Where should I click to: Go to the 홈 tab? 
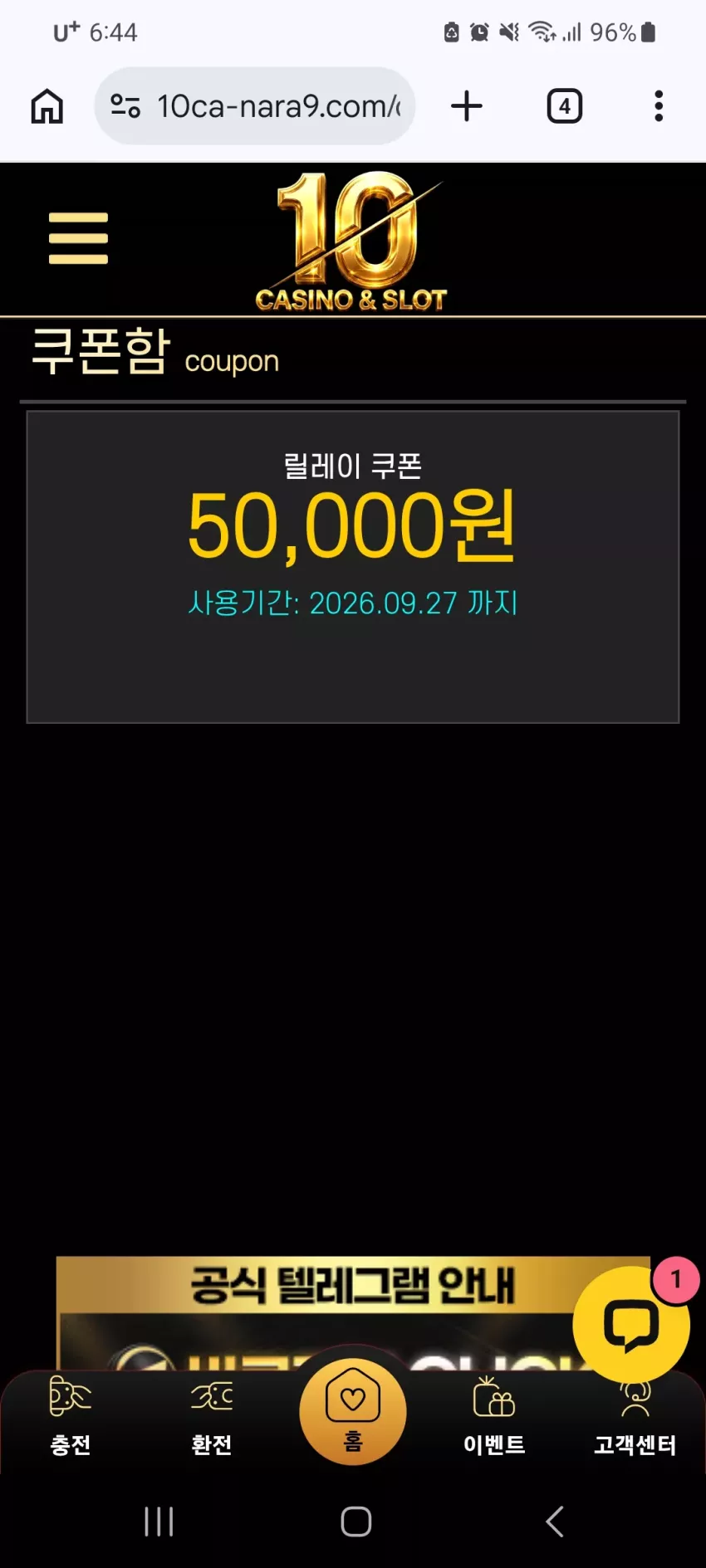(353, 1411)
